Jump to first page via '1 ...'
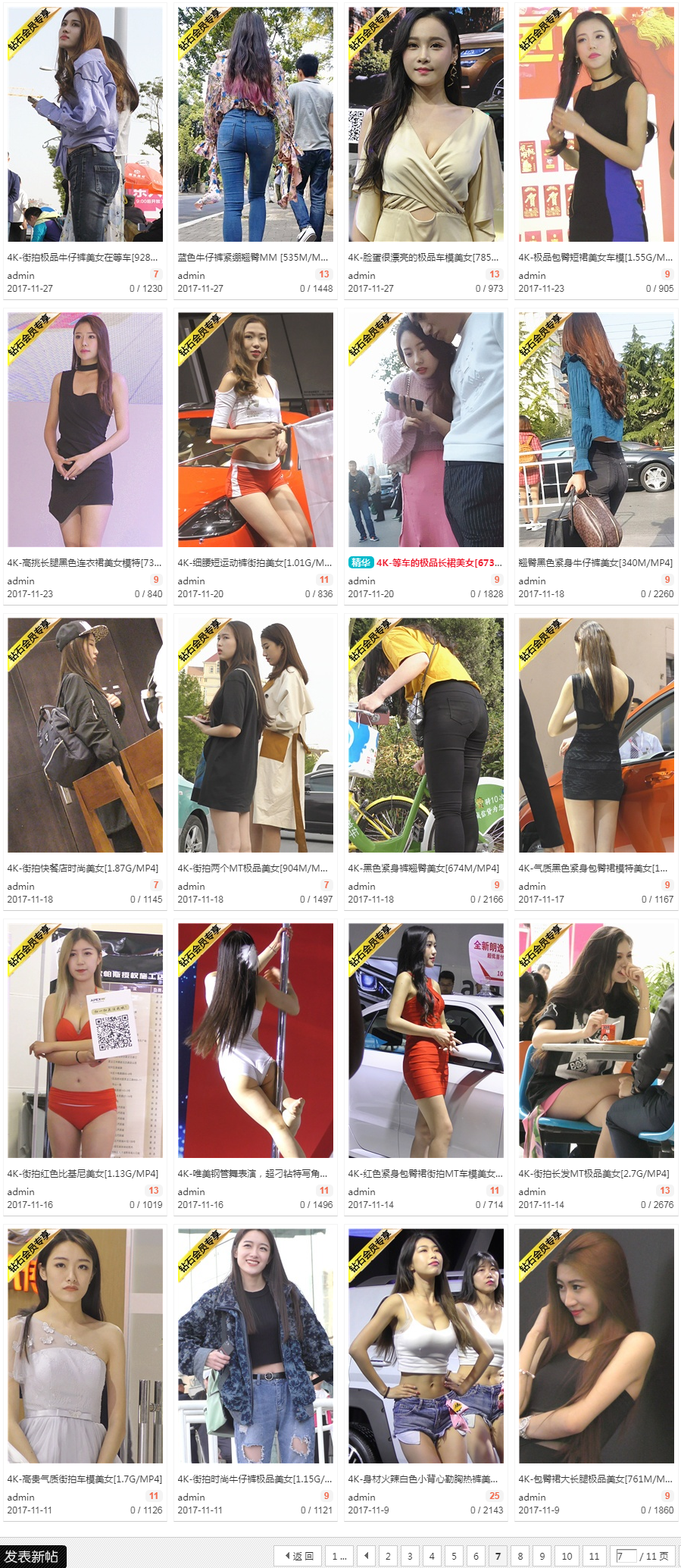Image resolution: width=681 pixels, height=1568 pixels. 339,1556
